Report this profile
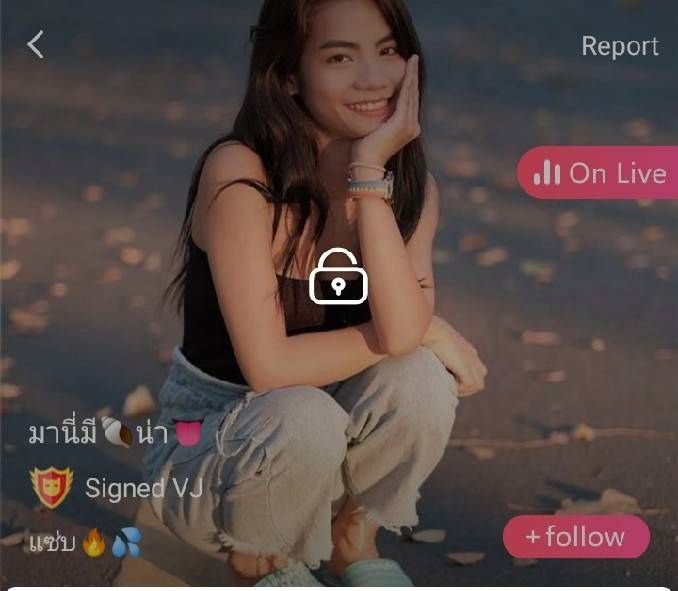 (619, 47)
